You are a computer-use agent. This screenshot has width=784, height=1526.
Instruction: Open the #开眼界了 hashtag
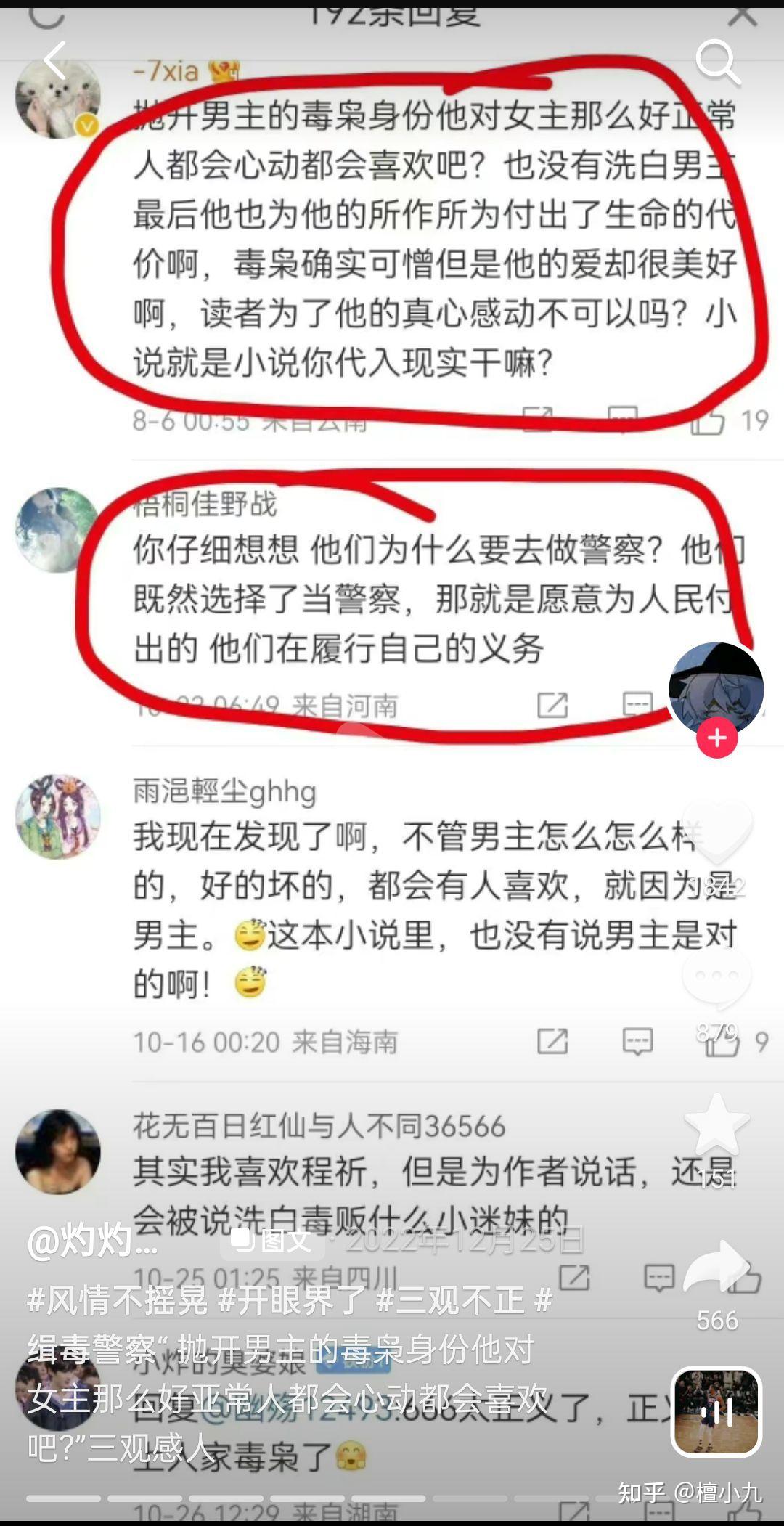pyautogui.click(x=292, y=1299)
